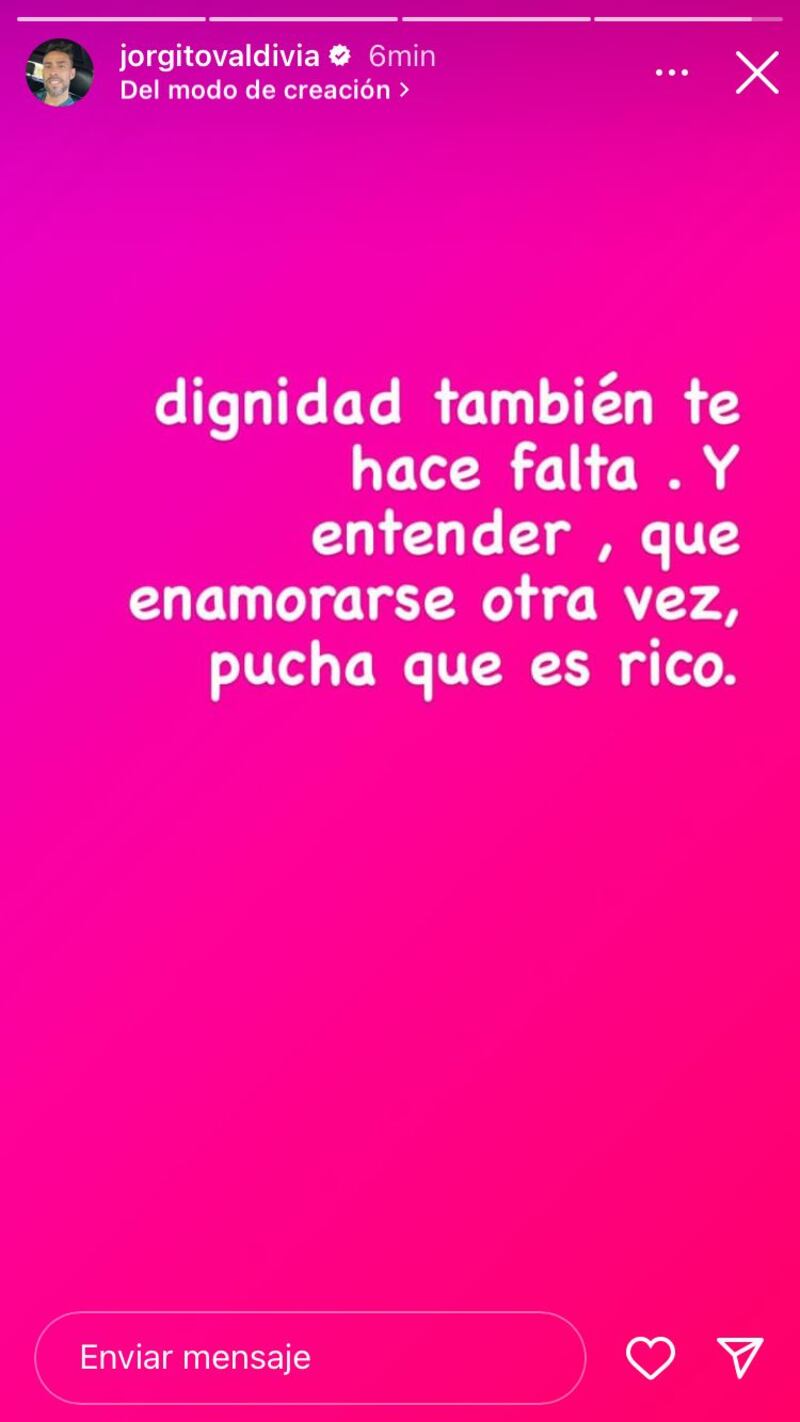
Task: Tap the 'Enviar mensaje' reply field
Action: pos(310,1357)
